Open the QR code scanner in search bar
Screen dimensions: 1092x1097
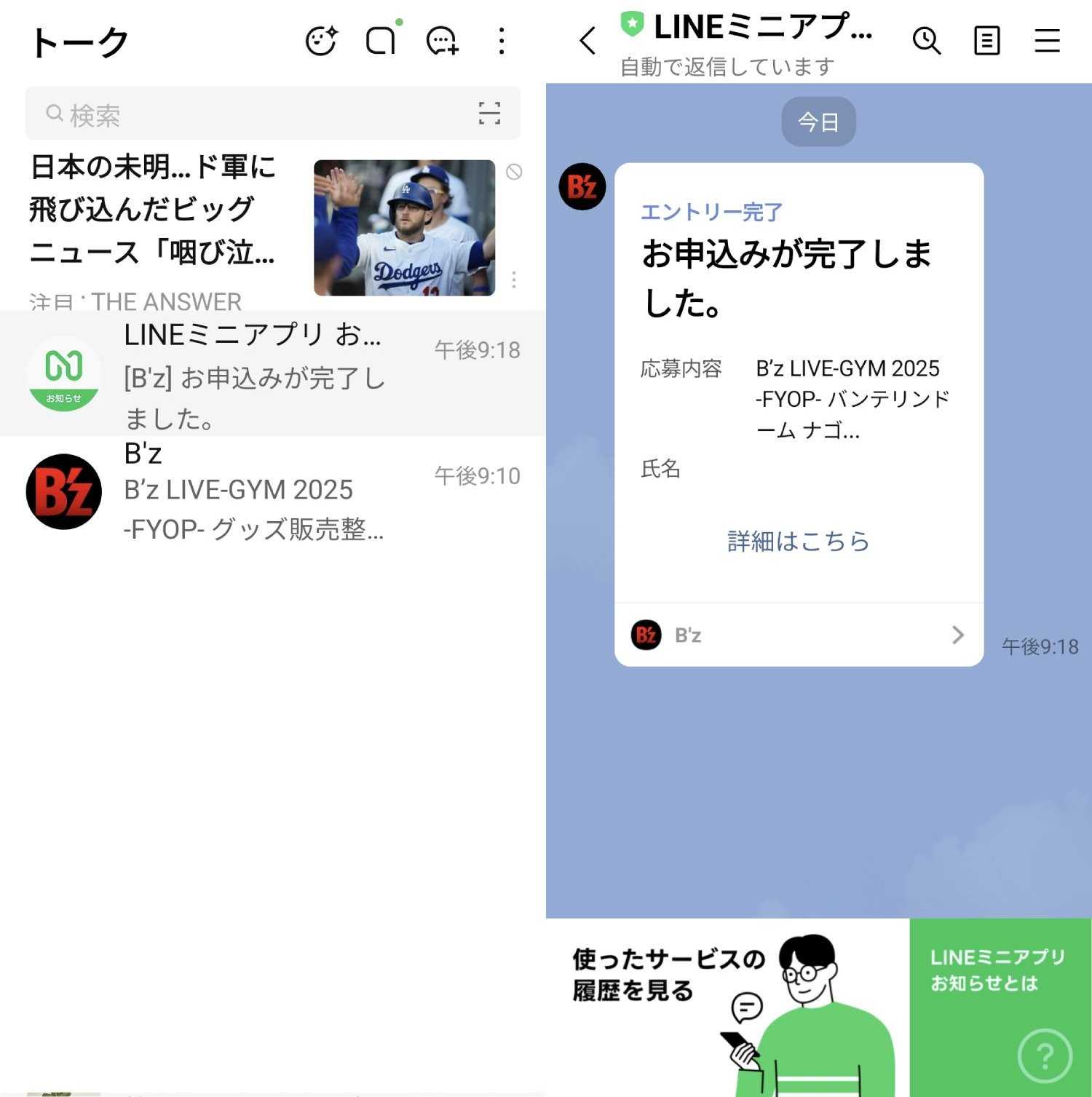pyautogui.click(x=489, y=114)
